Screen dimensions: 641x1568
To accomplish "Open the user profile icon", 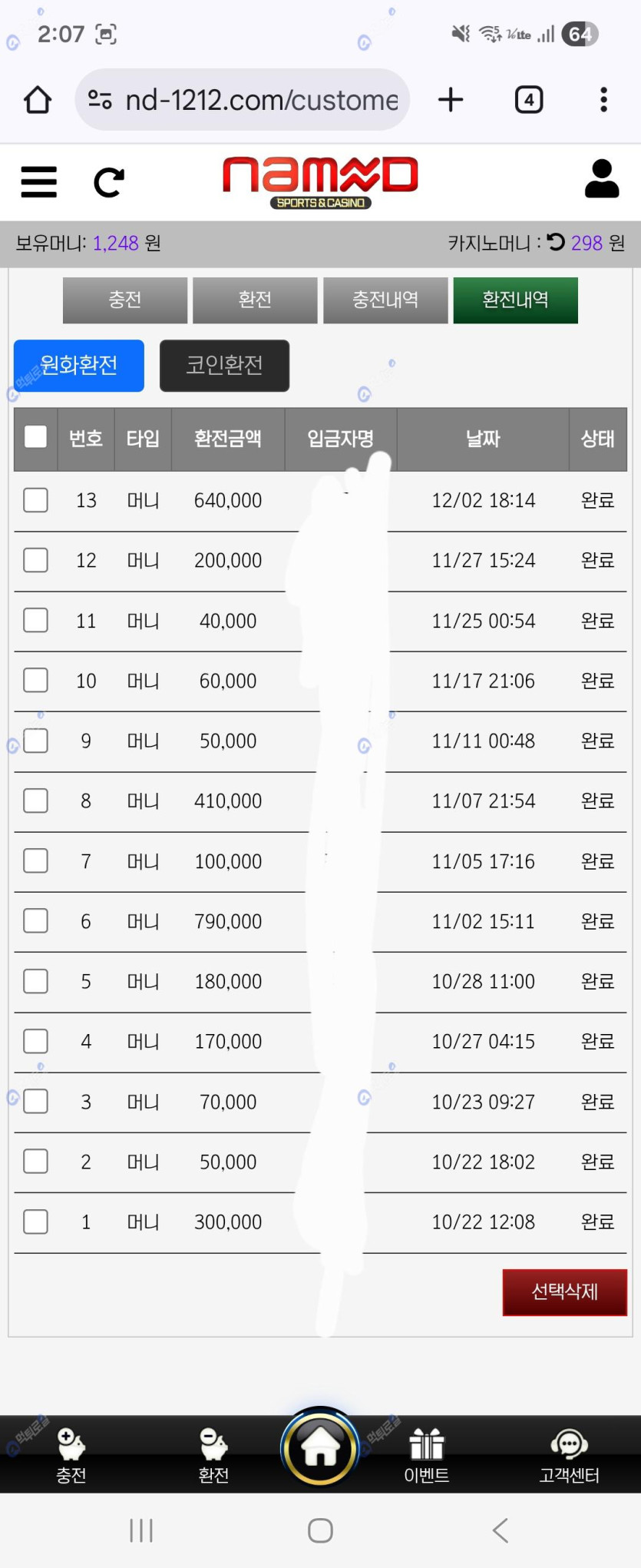I will pos(601,179).
